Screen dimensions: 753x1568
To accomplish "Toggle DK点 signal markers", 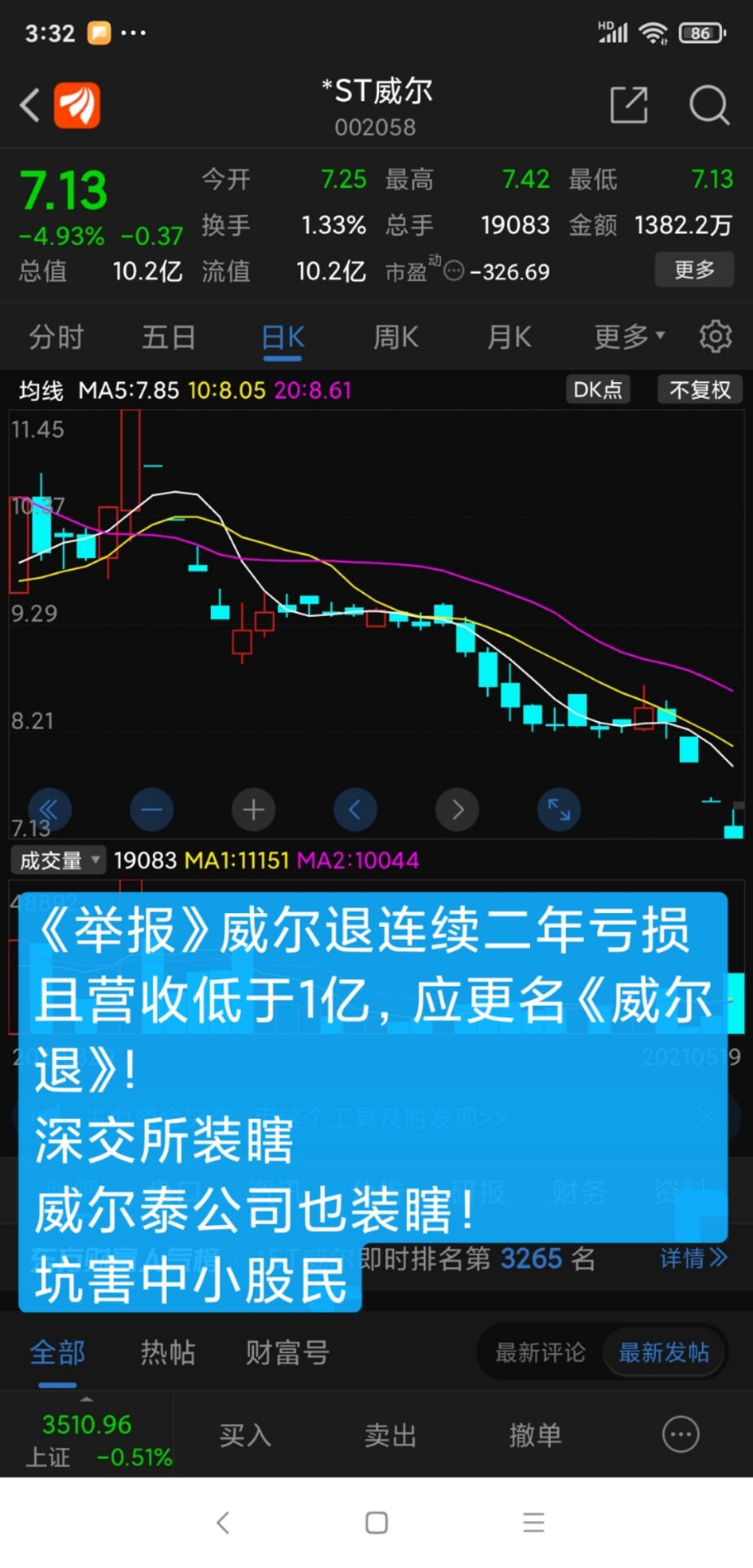I will tap(598, 390).
